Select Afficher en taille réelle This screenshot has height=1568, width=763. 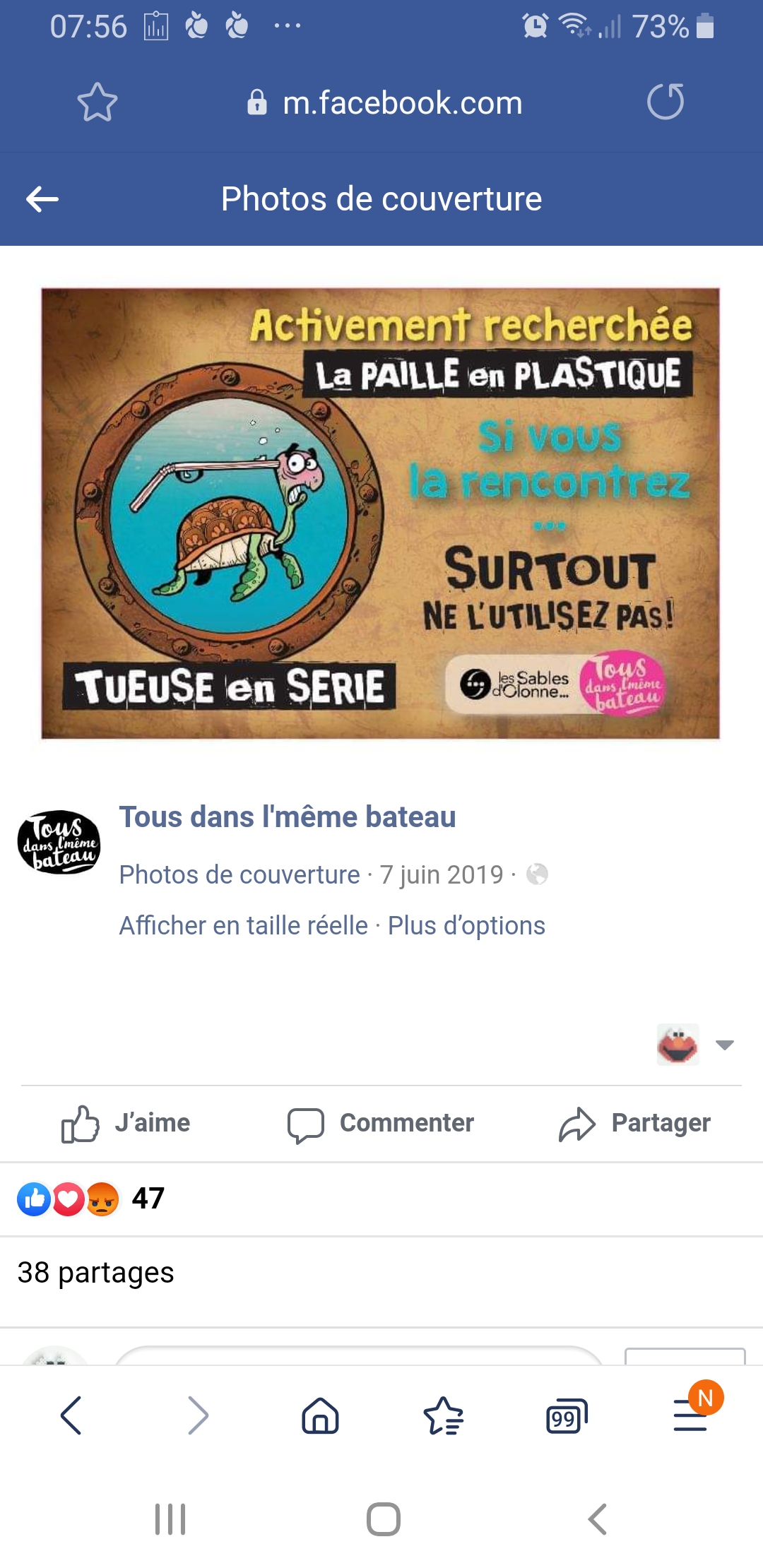[244, 925]
